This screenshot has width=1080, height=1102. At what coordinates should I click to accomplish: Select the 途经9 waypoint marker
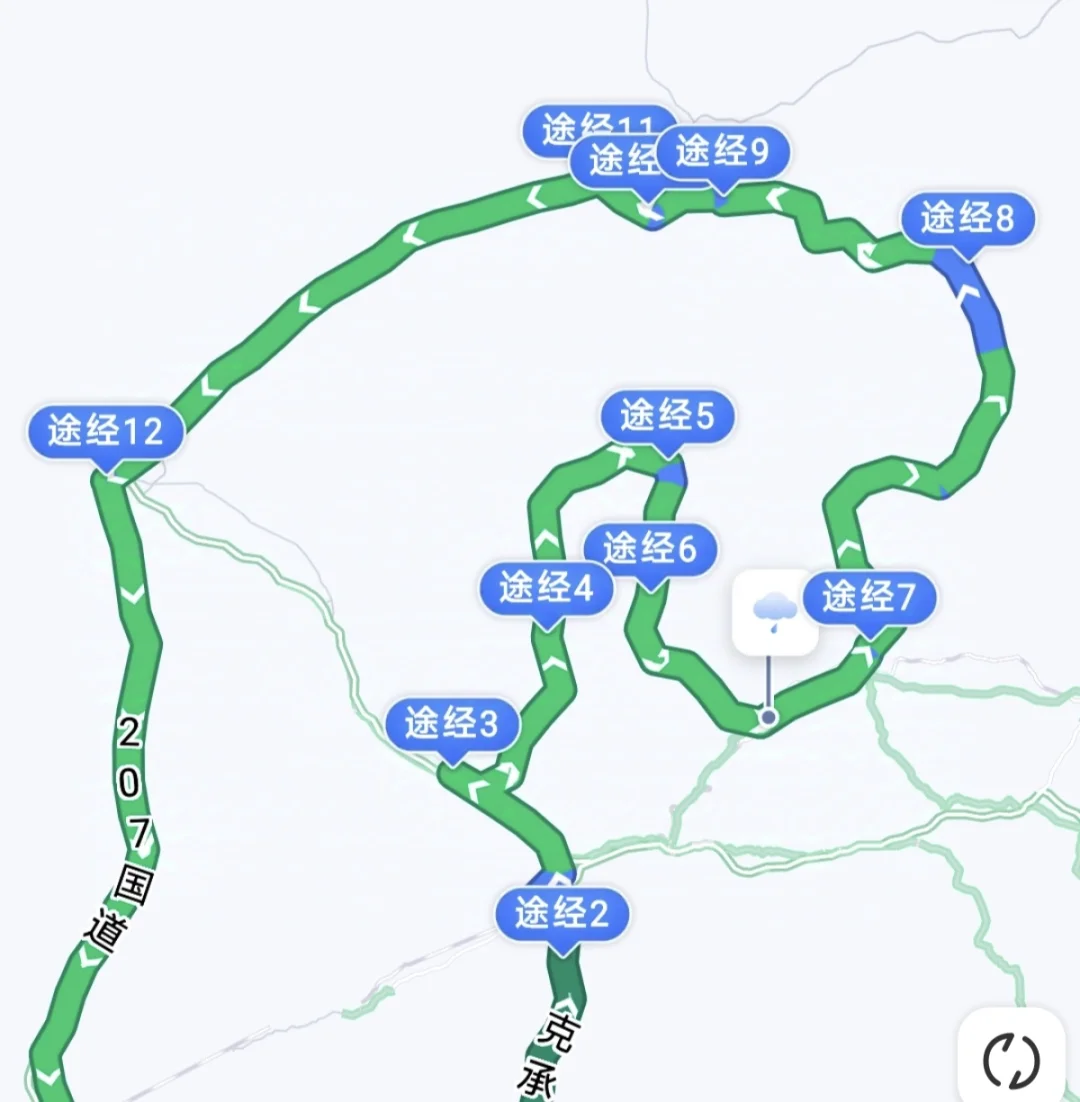[x=724, y=152]
